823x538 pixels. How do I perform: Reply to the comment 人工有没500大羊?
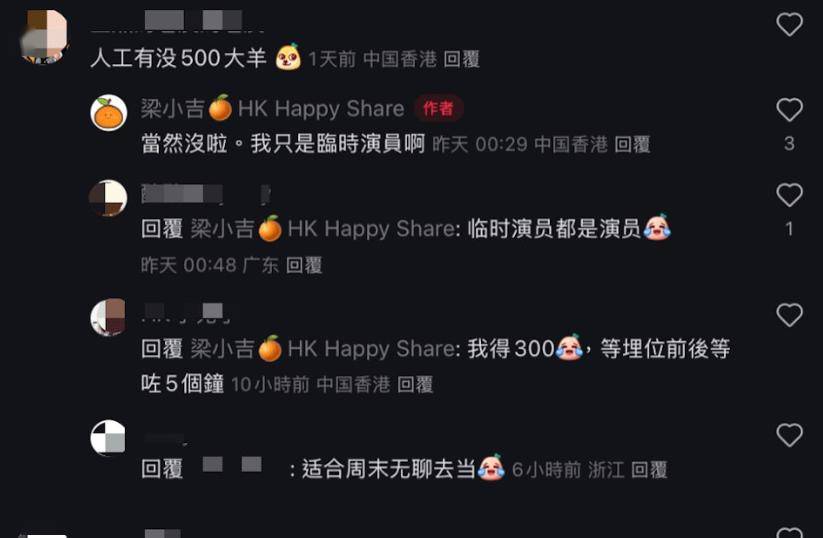(461, 59)
